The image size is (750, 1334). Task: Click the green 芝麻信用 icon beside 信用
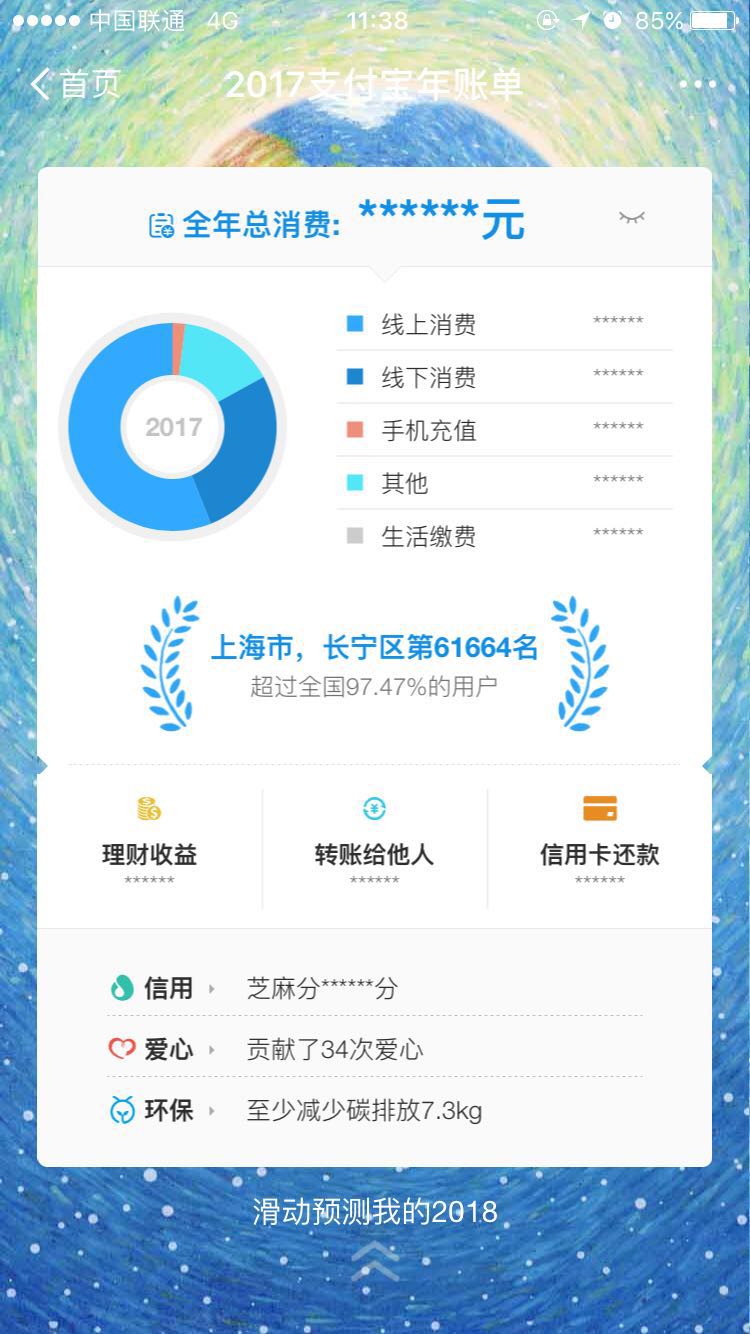121,988
